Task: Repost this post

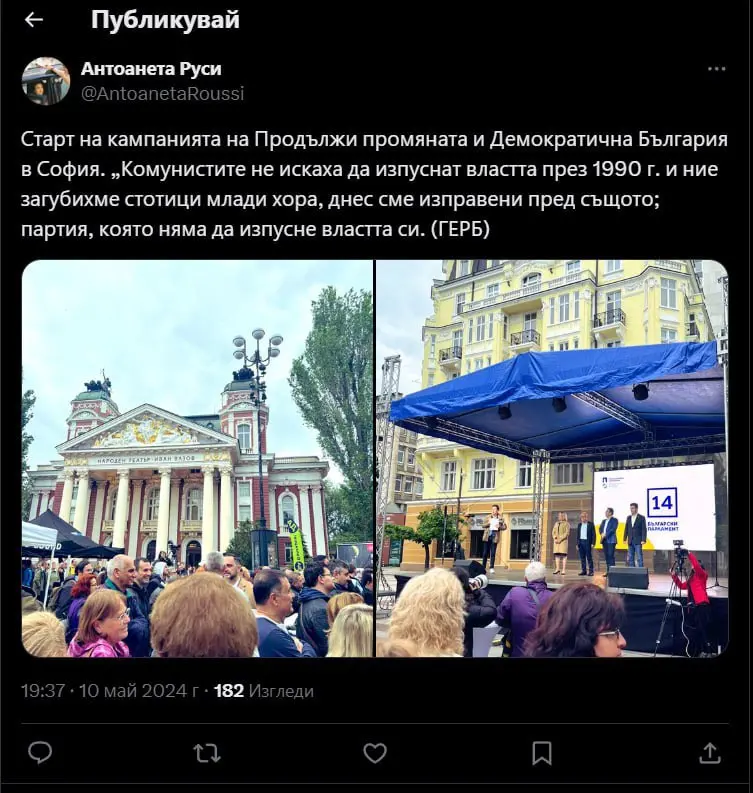Action: click(207, 752)
